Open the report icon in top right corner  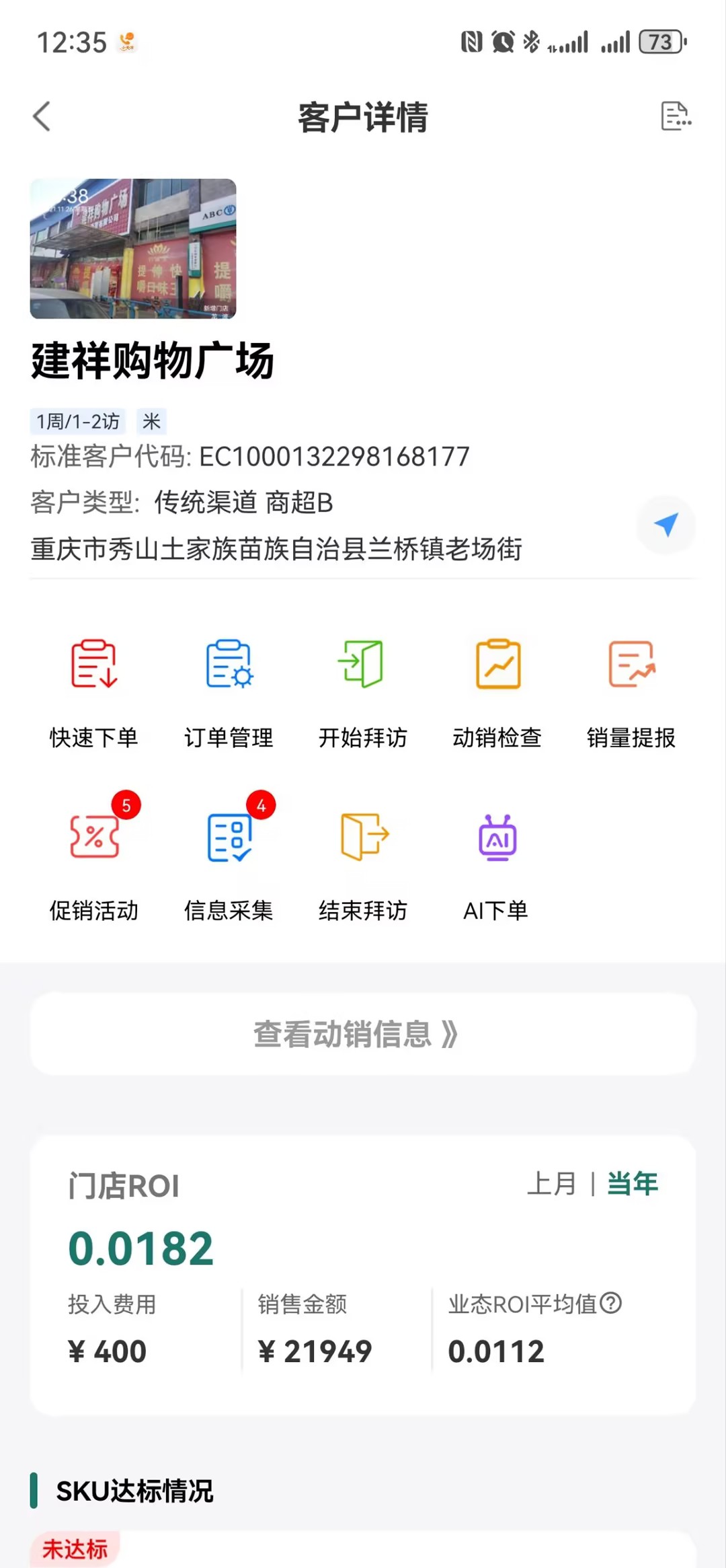676,116
